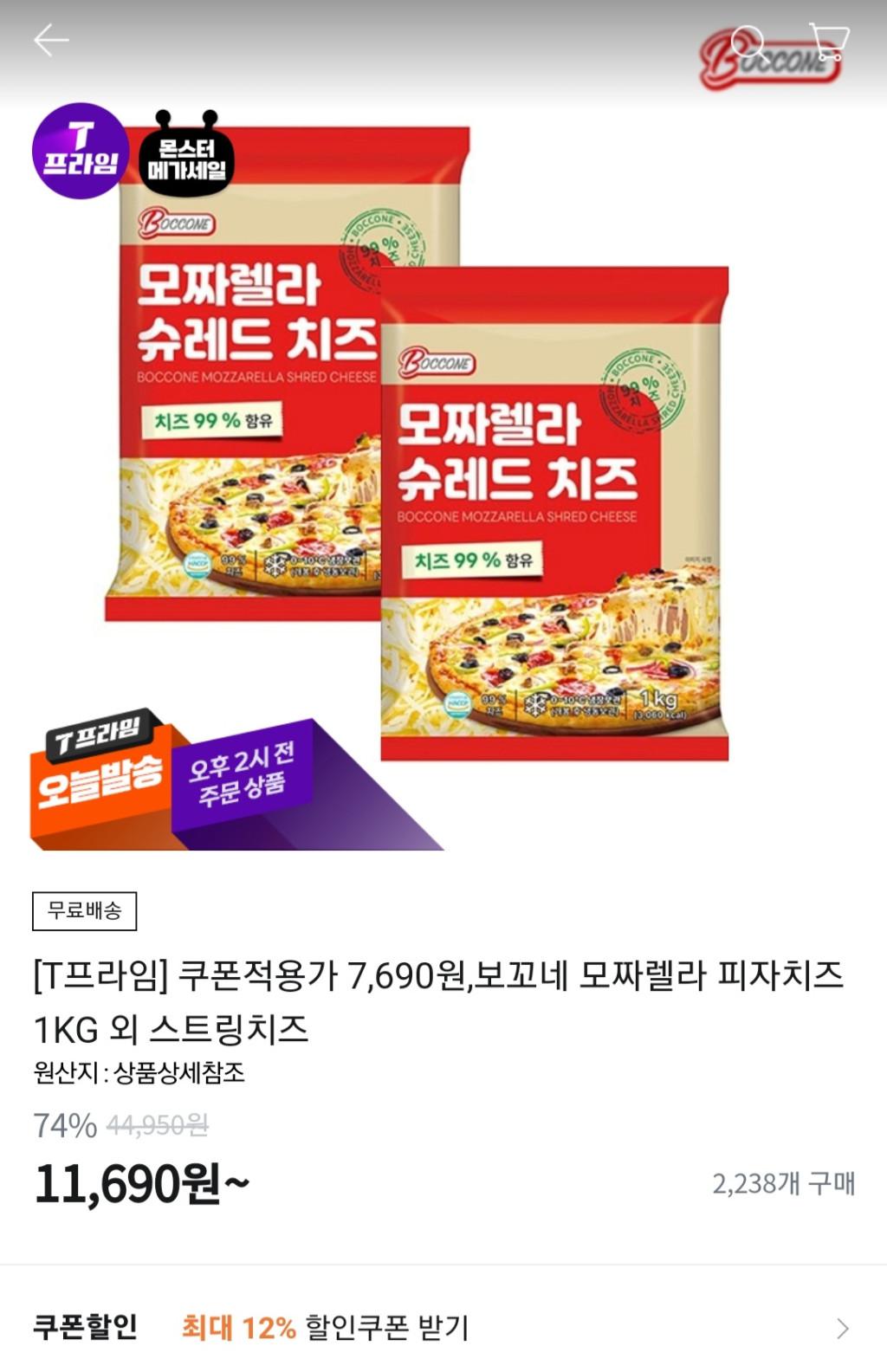Open the 12% discount coupon row
887x1372 pixels.
tap(442, 1327)
